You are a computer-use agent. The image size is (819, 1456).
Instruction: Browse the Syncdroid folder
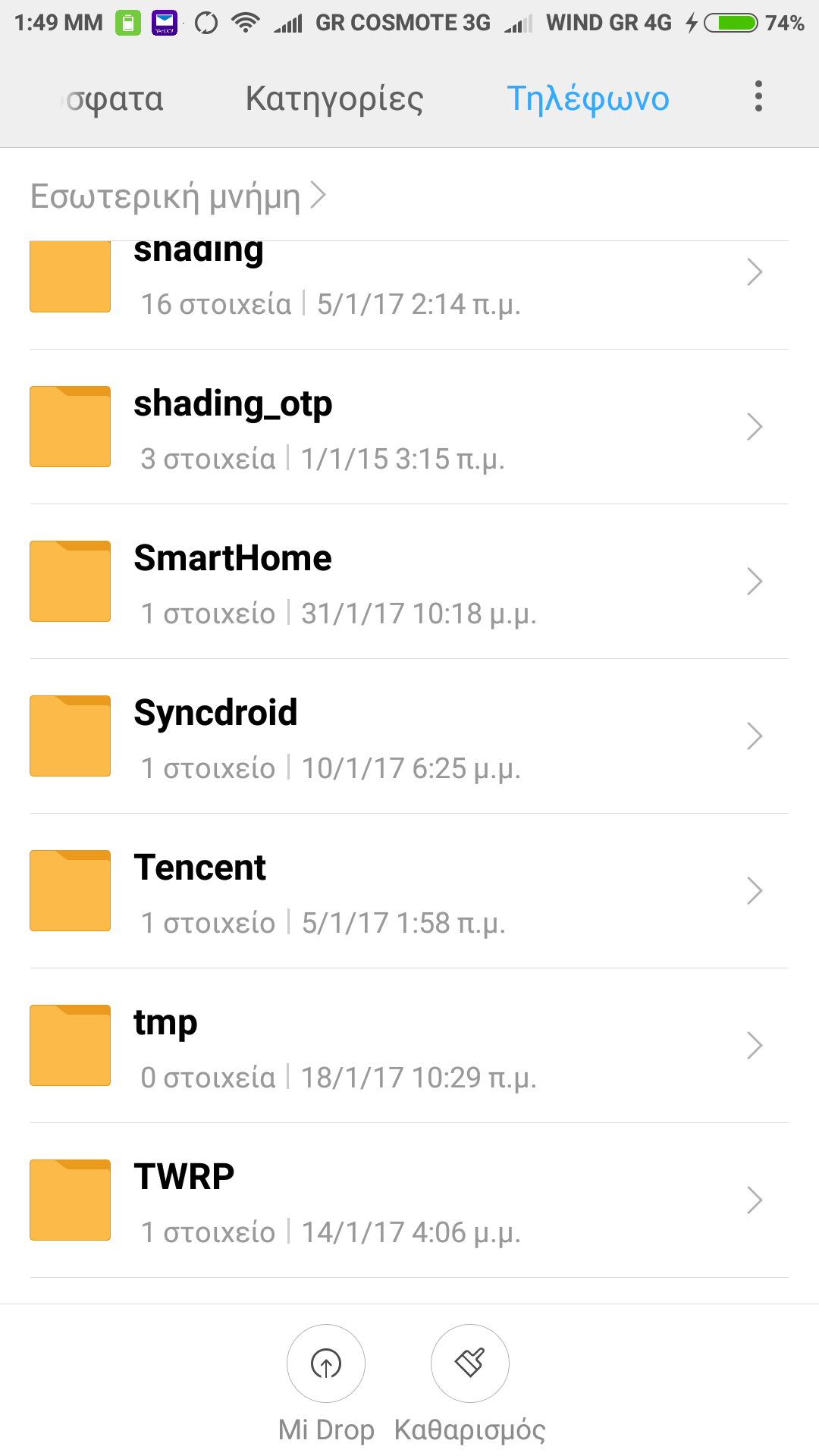tap(409, 736)
